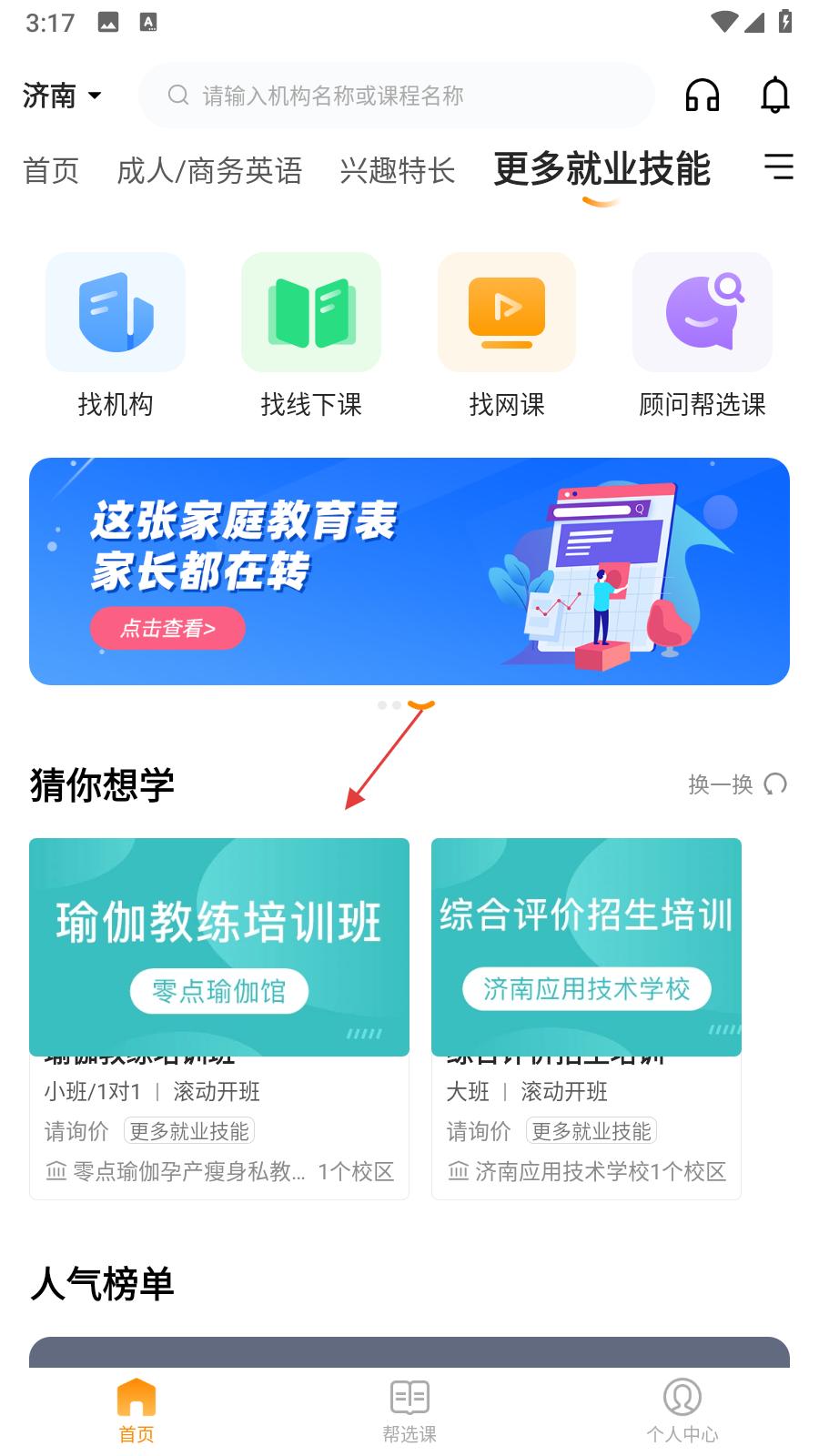Open the notifications bell
This screenshot has width=819, height=1456.
[774, 96]
